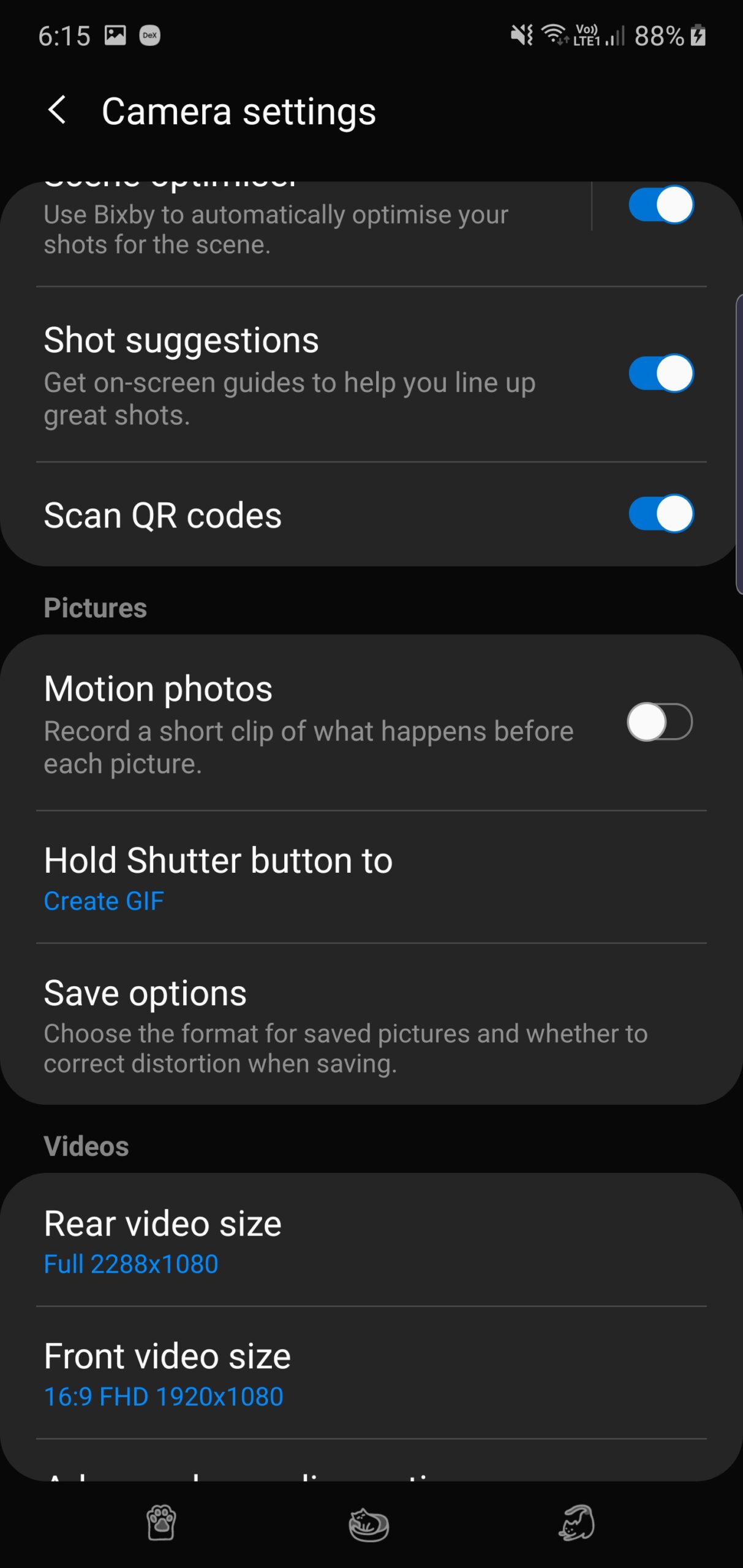Viewport: 743px width, 1568px height.
Task: Disable Shot suggestions toggle
Action: 660,374
